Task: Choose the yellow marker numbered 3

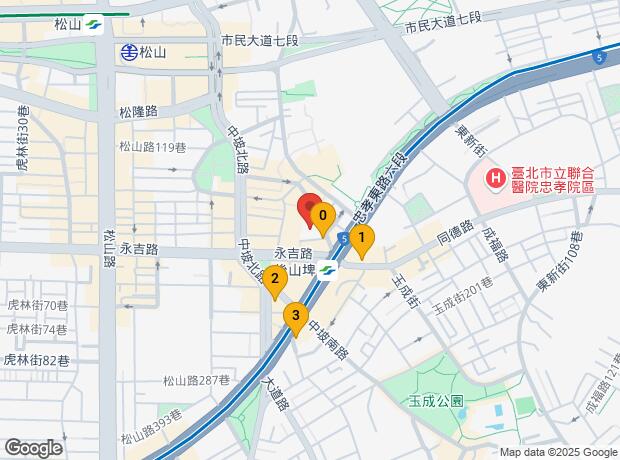Action: click(295, 316)
